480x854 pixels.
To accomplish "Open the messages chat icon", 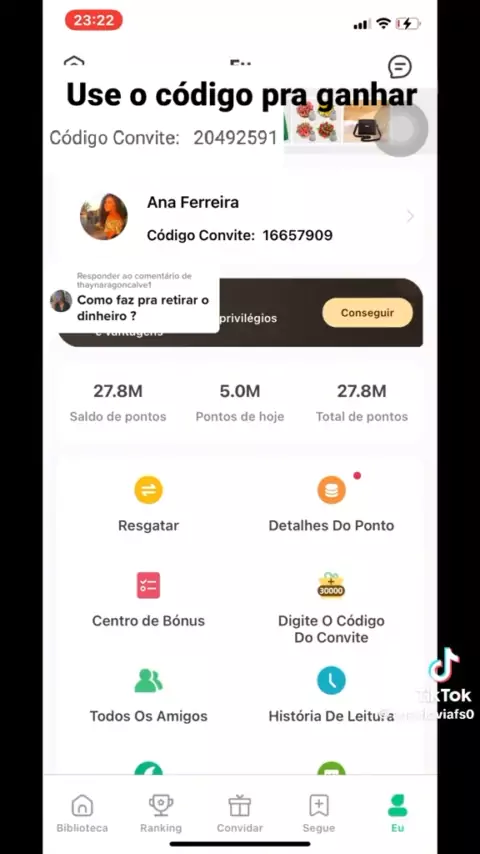I will 399,66.
